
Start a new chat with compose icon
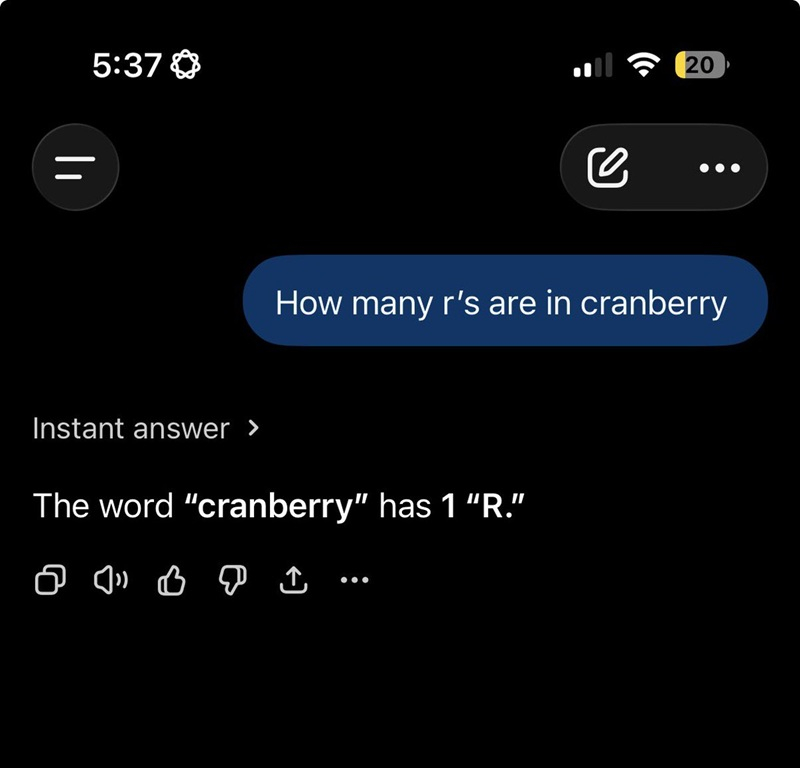tap(608, 167)
